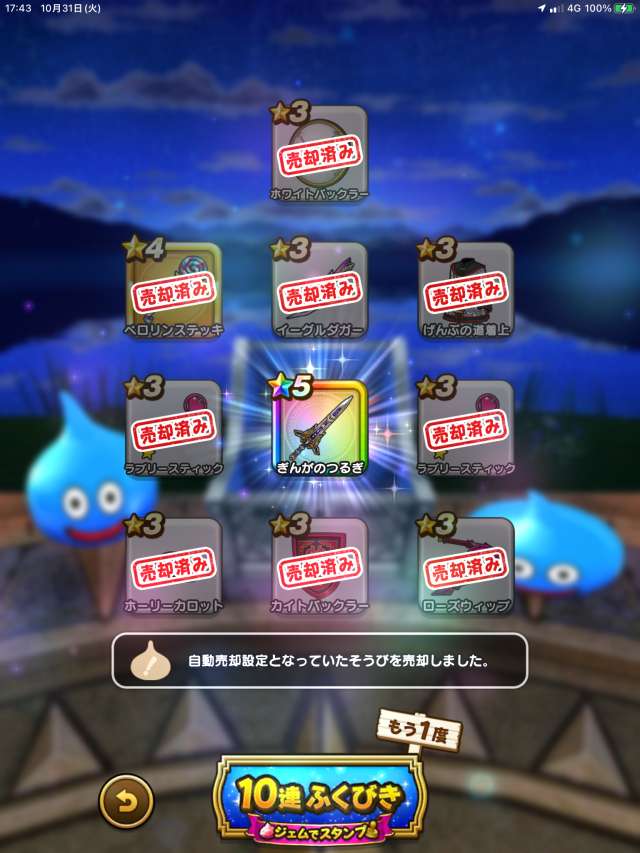The height and width of the screenshot is (853, 640).
Task: View the ホーリーカロット item tile
Action: pyautogui.click(x=173, y=566)
